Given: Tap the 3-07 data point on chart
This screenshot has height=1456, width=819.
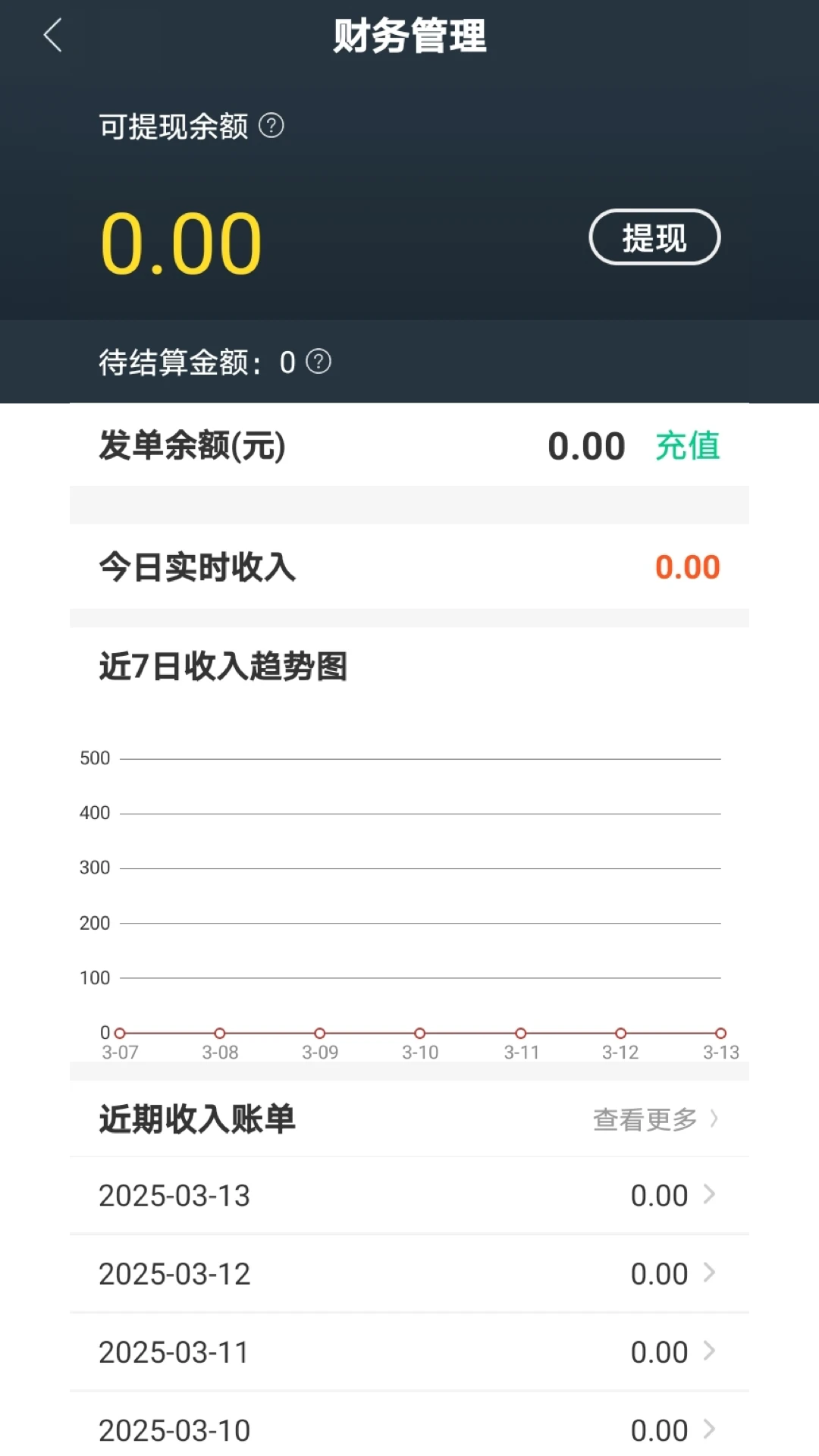Looking at the screenshot, I should click(121, 1033).
